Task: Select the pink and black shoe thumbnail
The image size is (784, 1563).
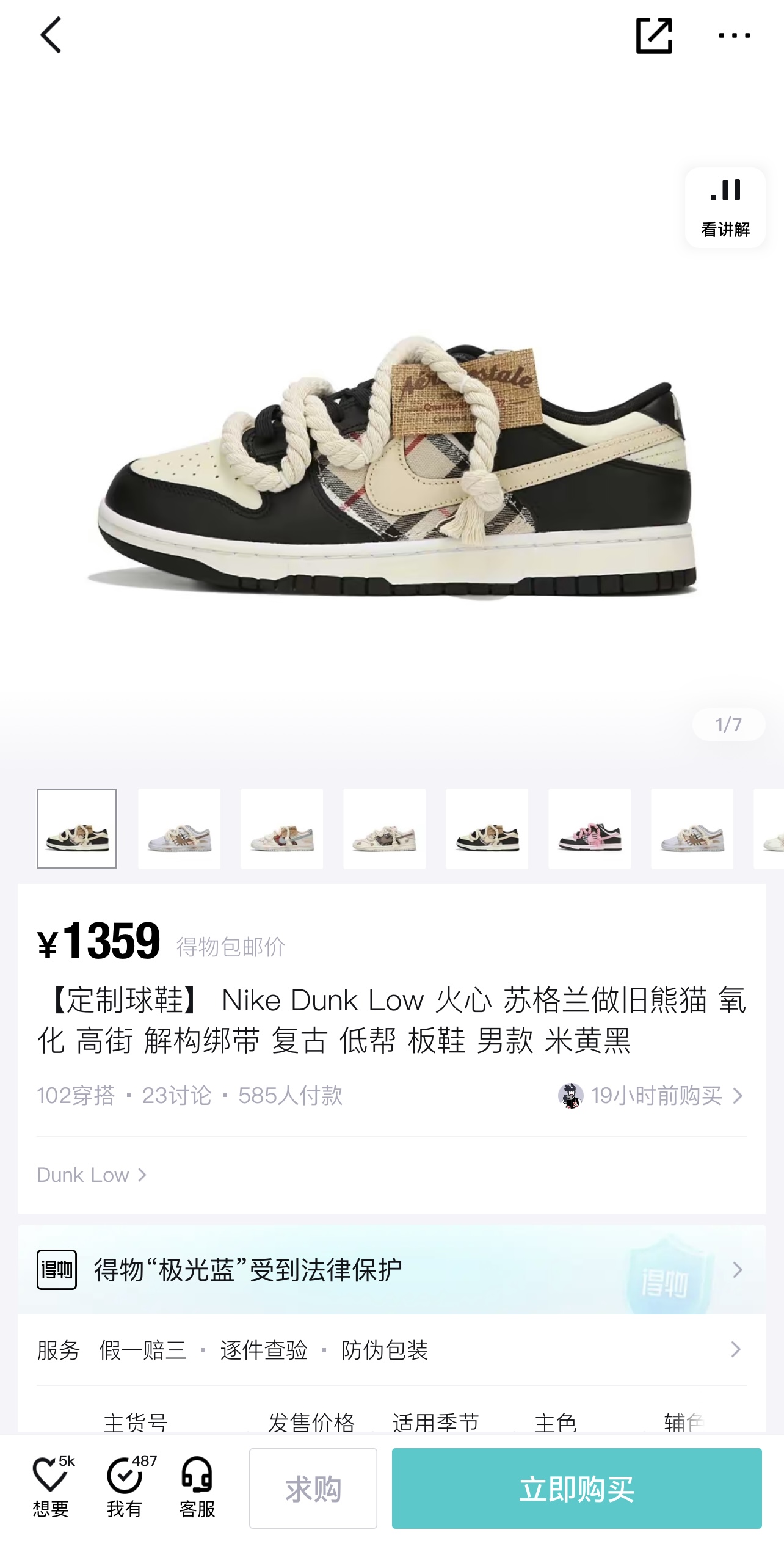Action: [589, 828]
